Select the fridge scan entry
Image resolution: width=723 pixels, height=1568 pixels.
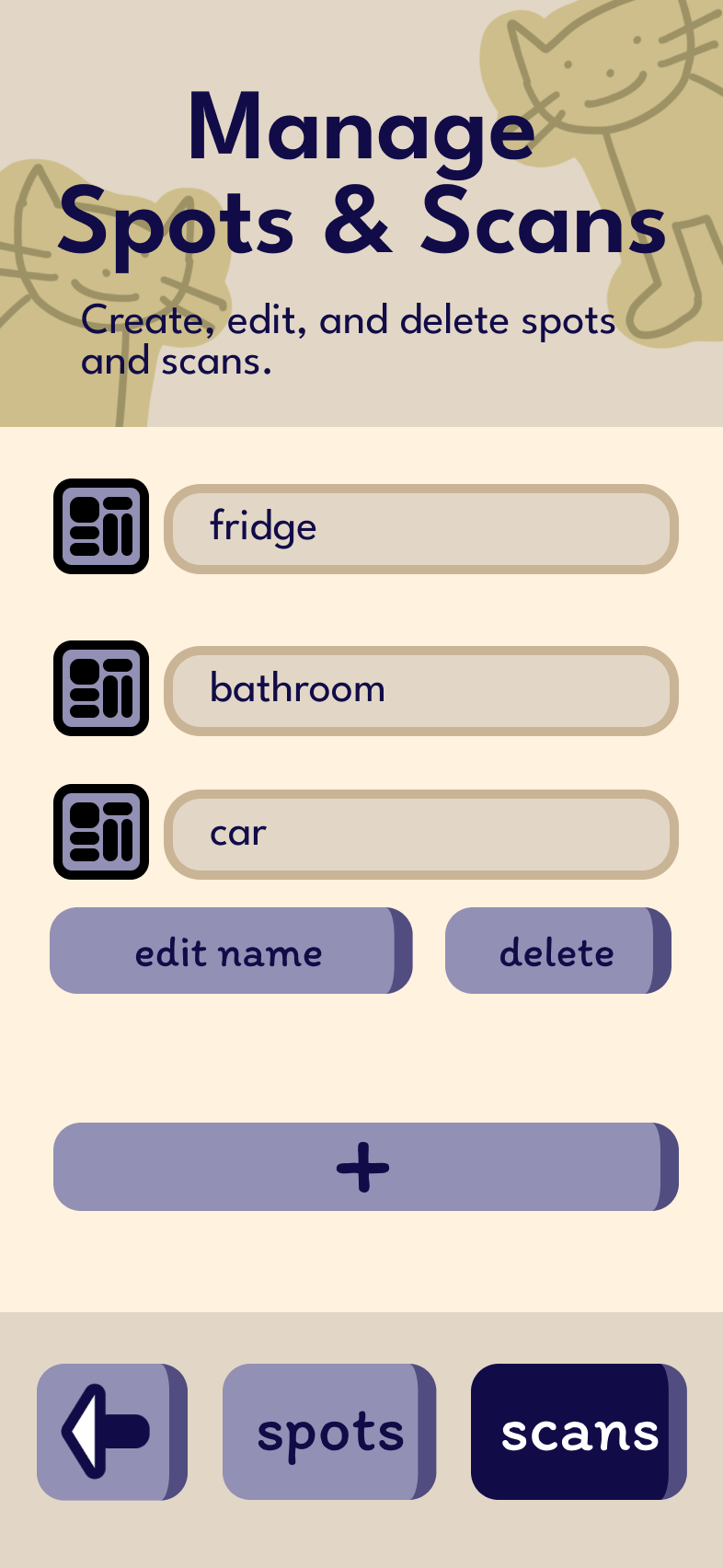point(421,529)
